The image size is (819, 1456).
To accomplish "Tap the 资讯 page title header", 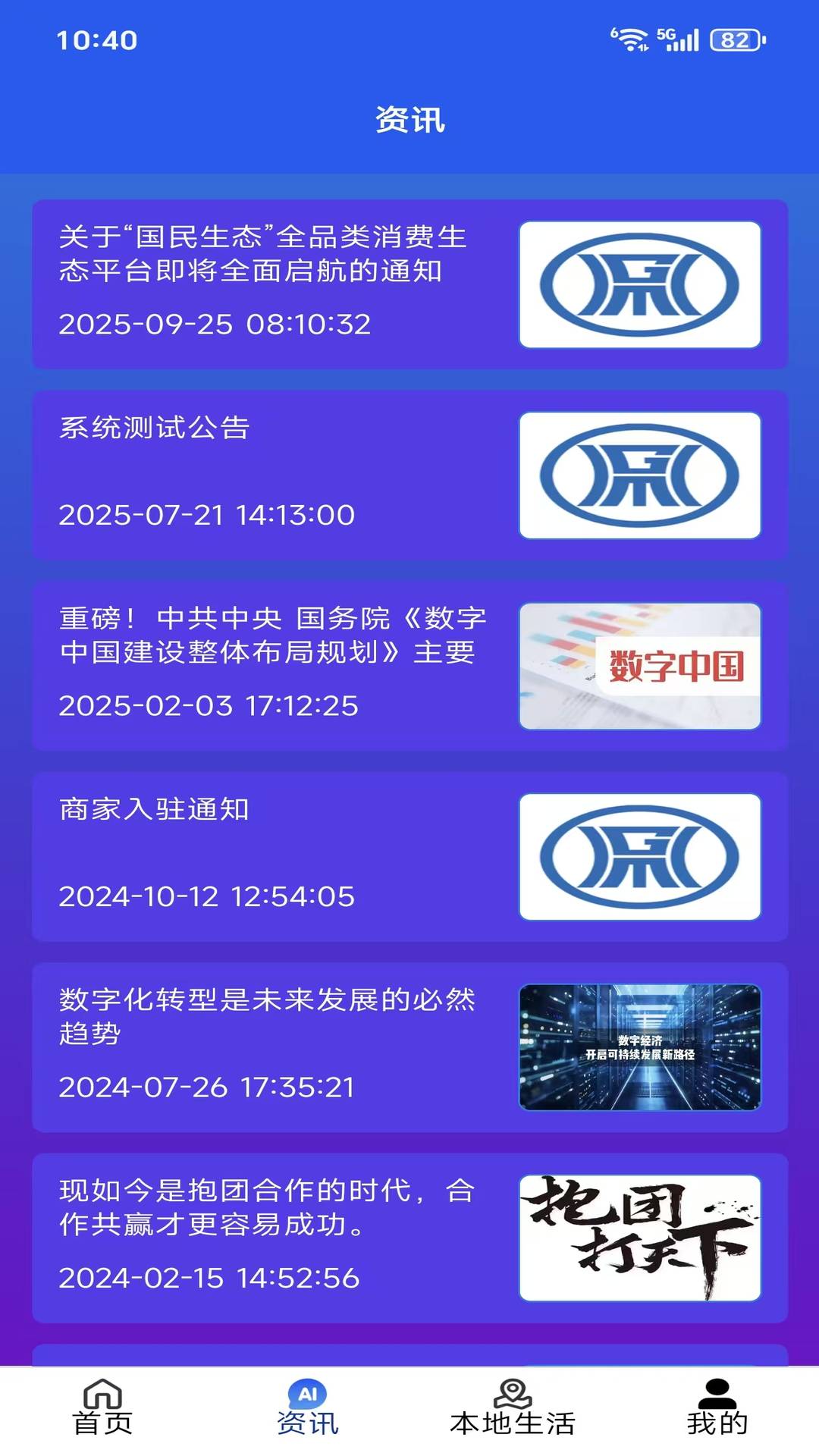I will (x=409, y=118).
